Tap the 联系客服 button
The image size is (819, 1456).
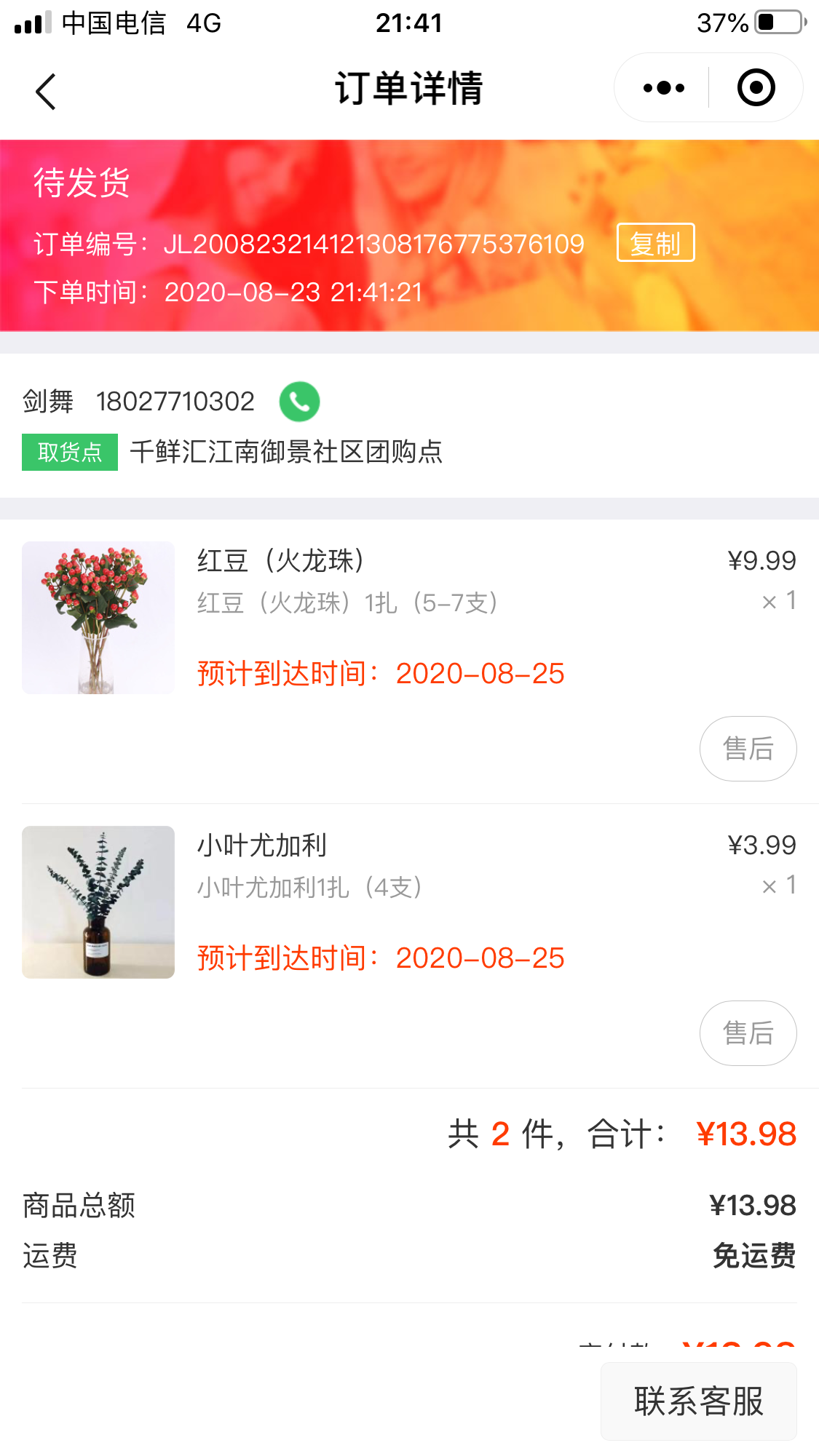coord(698,1401)
